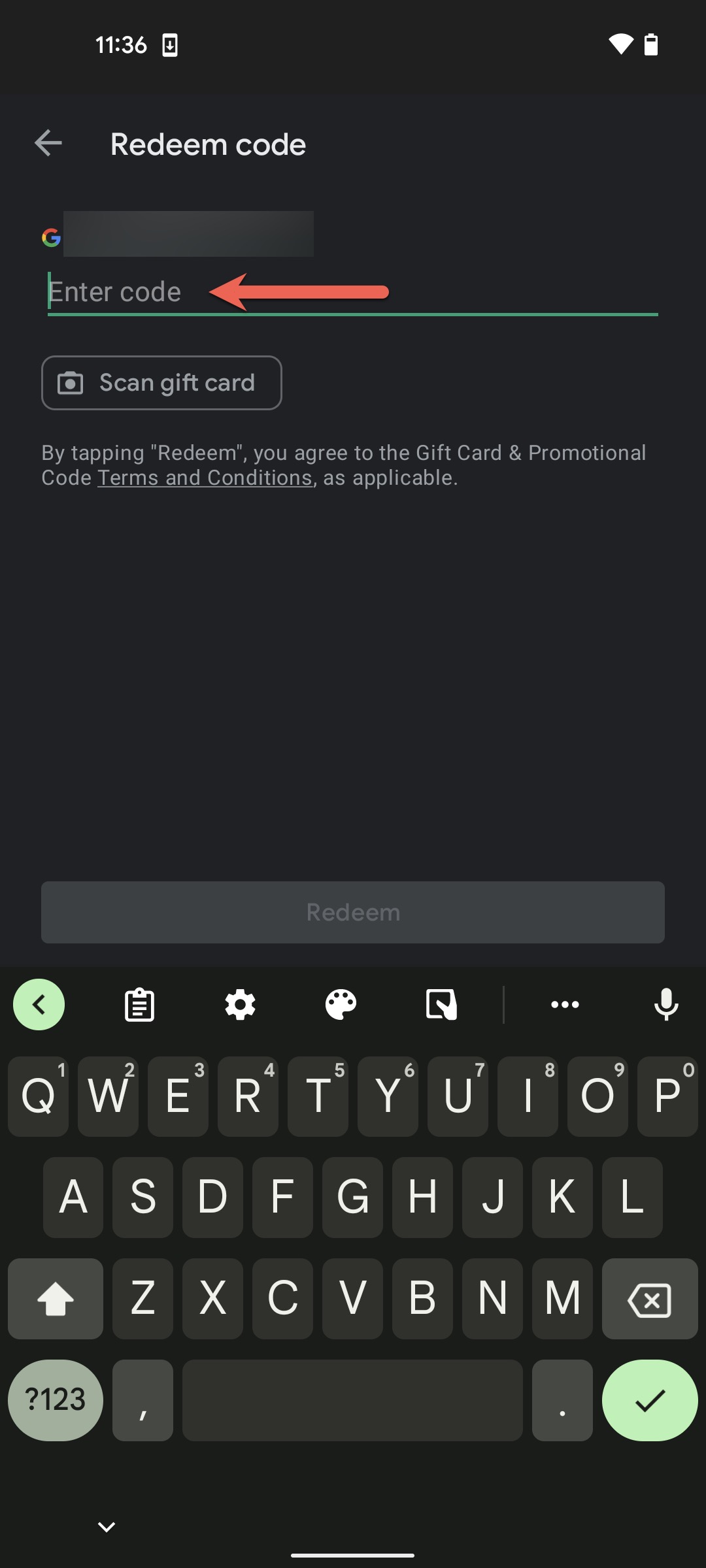
Task: Go back from Redeem code screen
Action: click(48, 143)
